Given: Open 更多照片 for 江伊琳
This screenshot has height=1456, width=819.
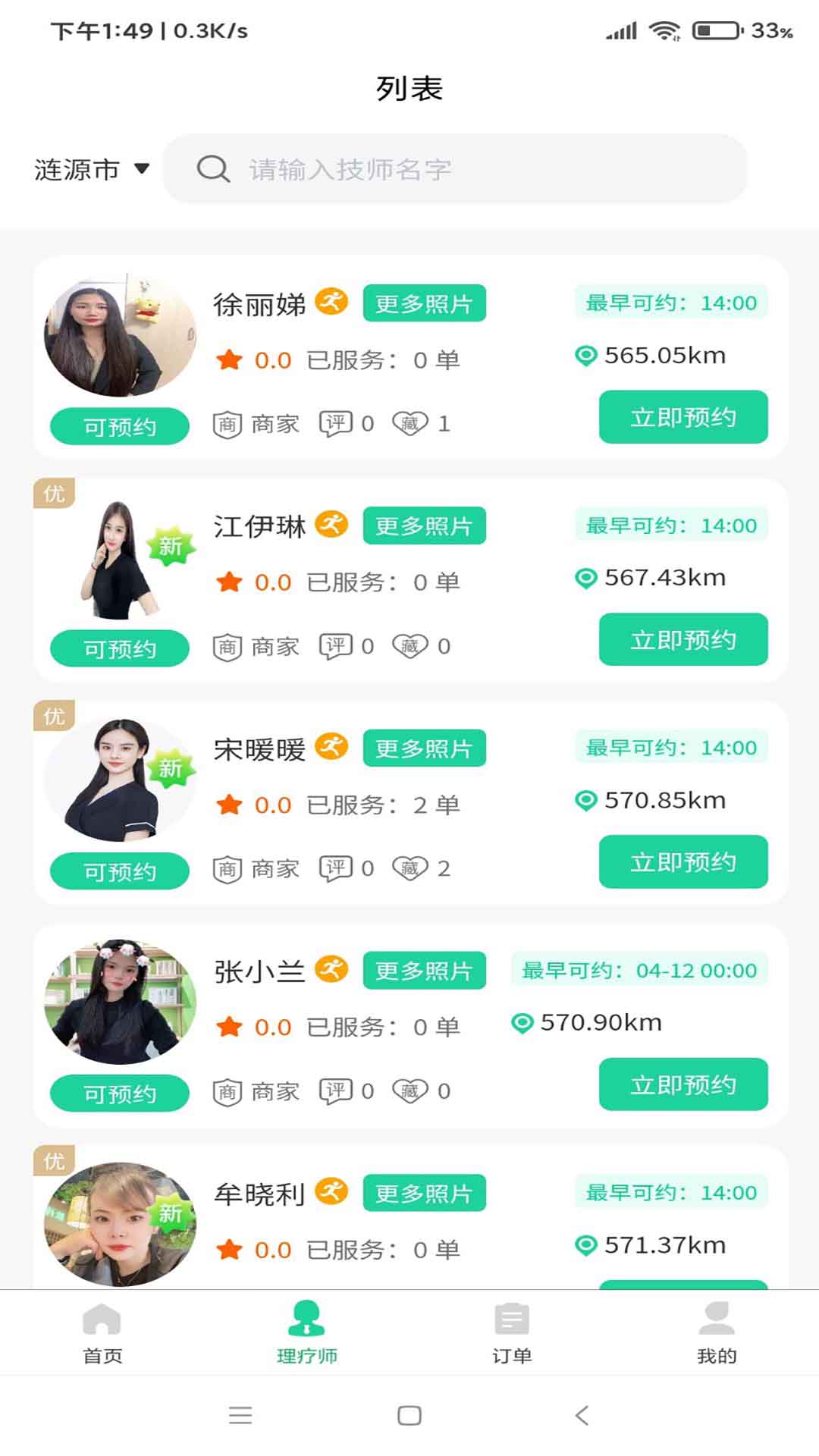Looking at the screenshot, I should [424, 526].
